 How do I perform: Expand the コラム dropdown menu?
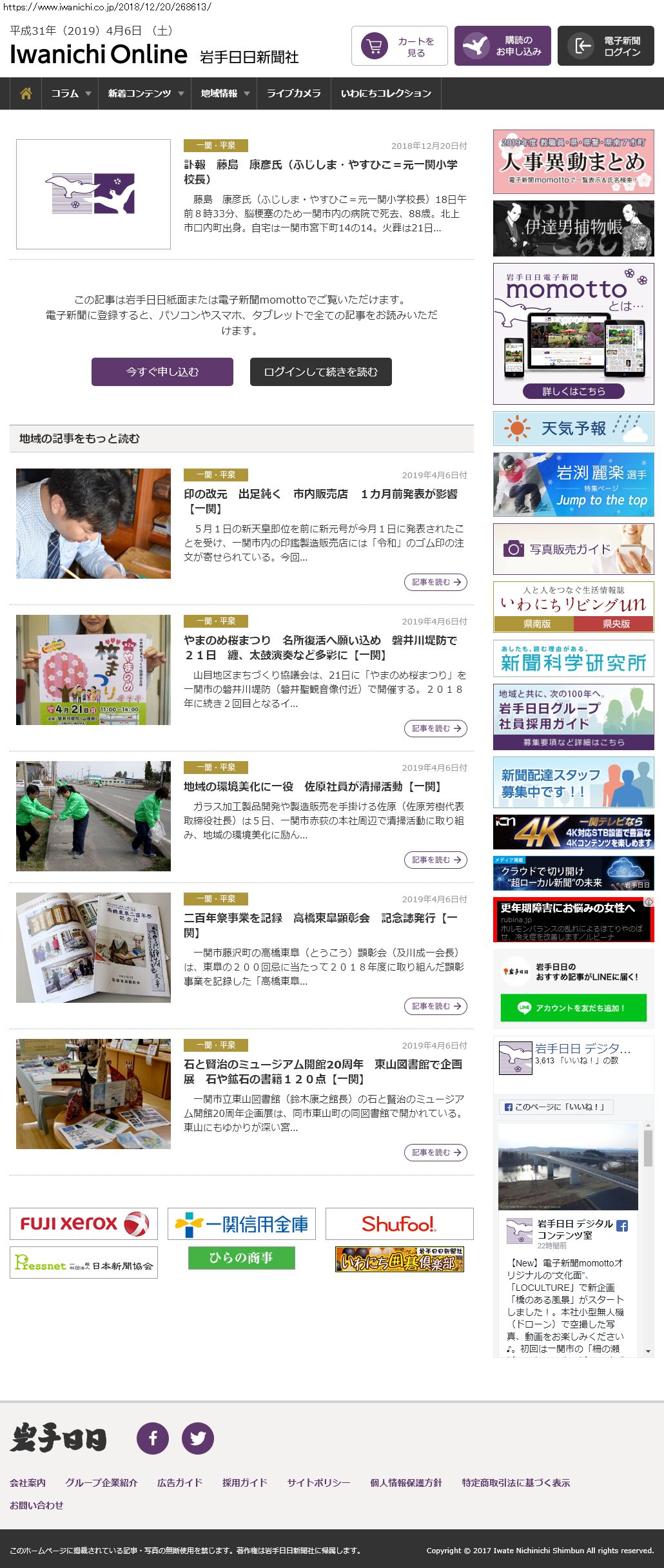tap(70, 93)
